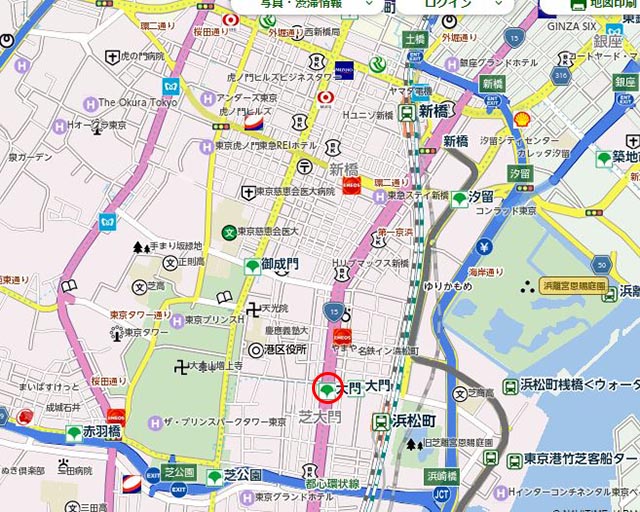
Task: Expand the 写真・渋滞情報 dropdown
Action: (308, 4)
